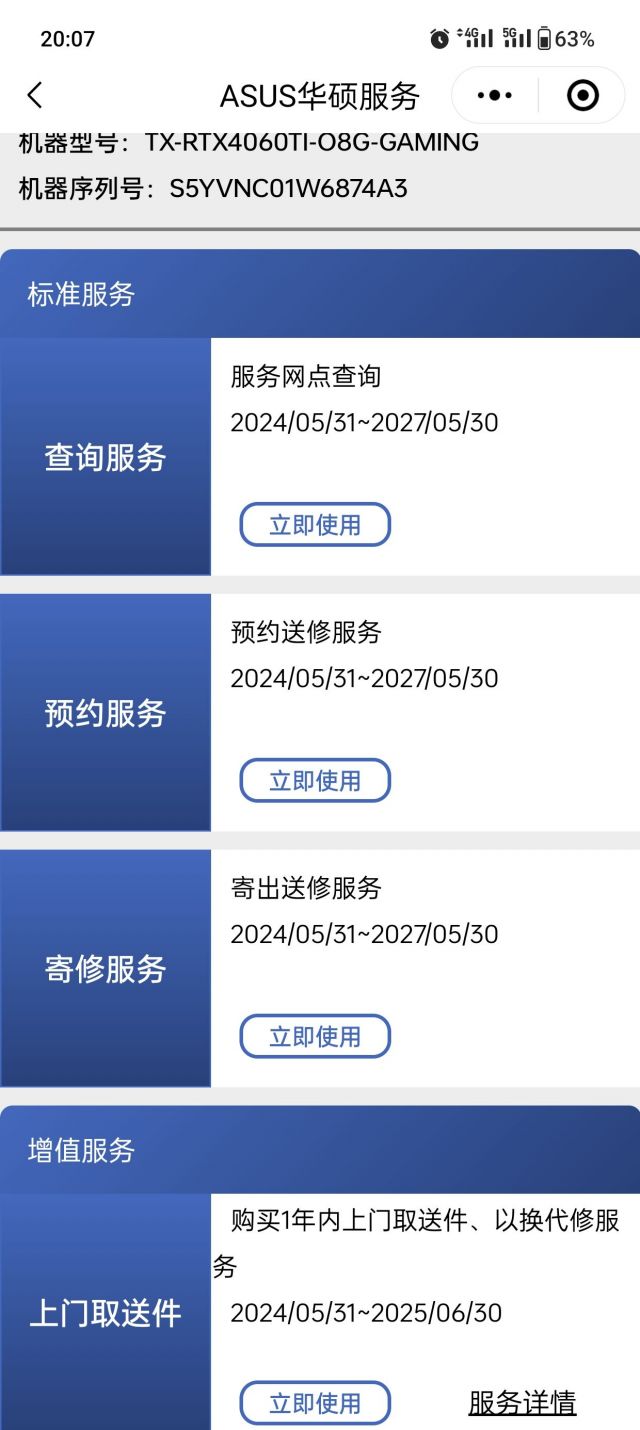Start the 寄出送修服务 mail-in repair

(315, 1037)
